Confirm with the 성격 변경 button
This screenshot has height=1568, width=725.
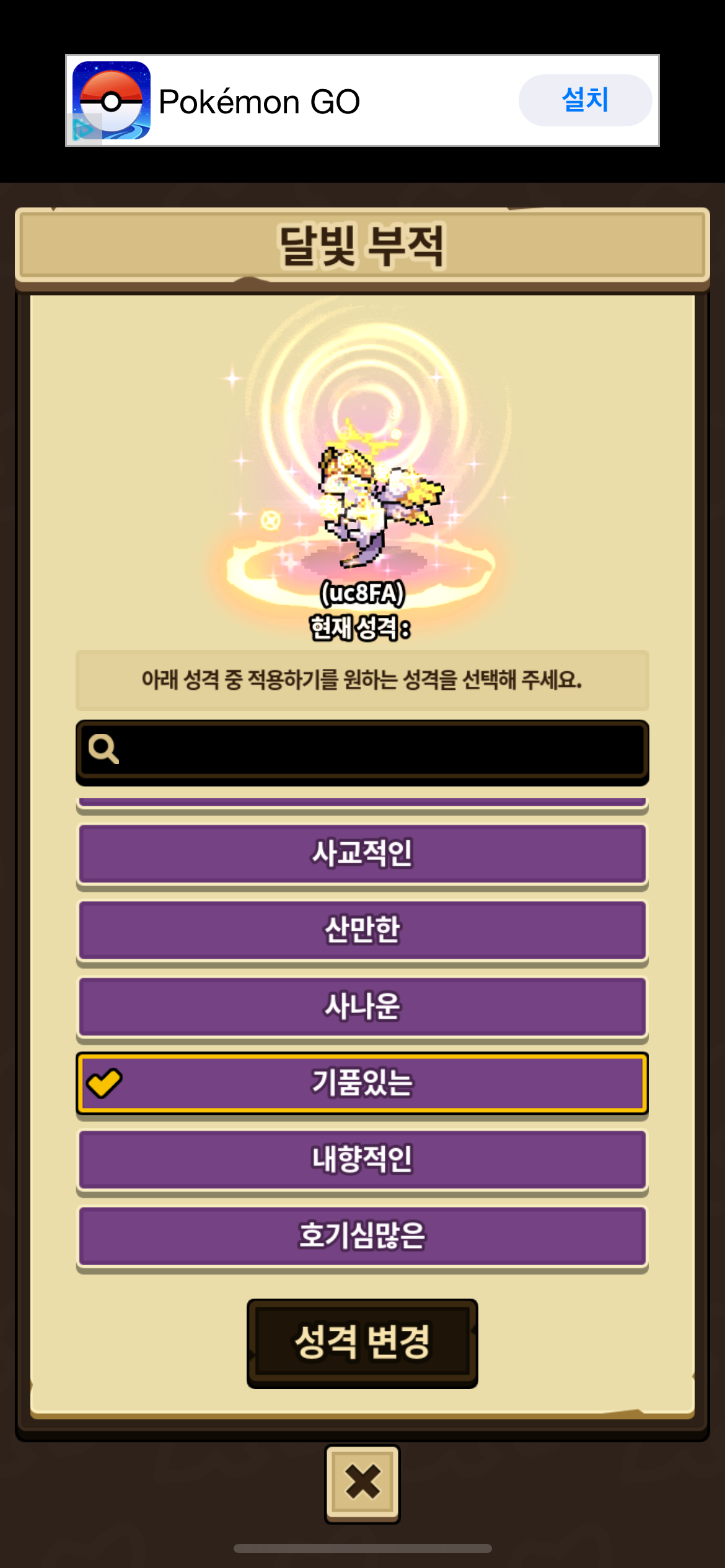[362, 1343]
